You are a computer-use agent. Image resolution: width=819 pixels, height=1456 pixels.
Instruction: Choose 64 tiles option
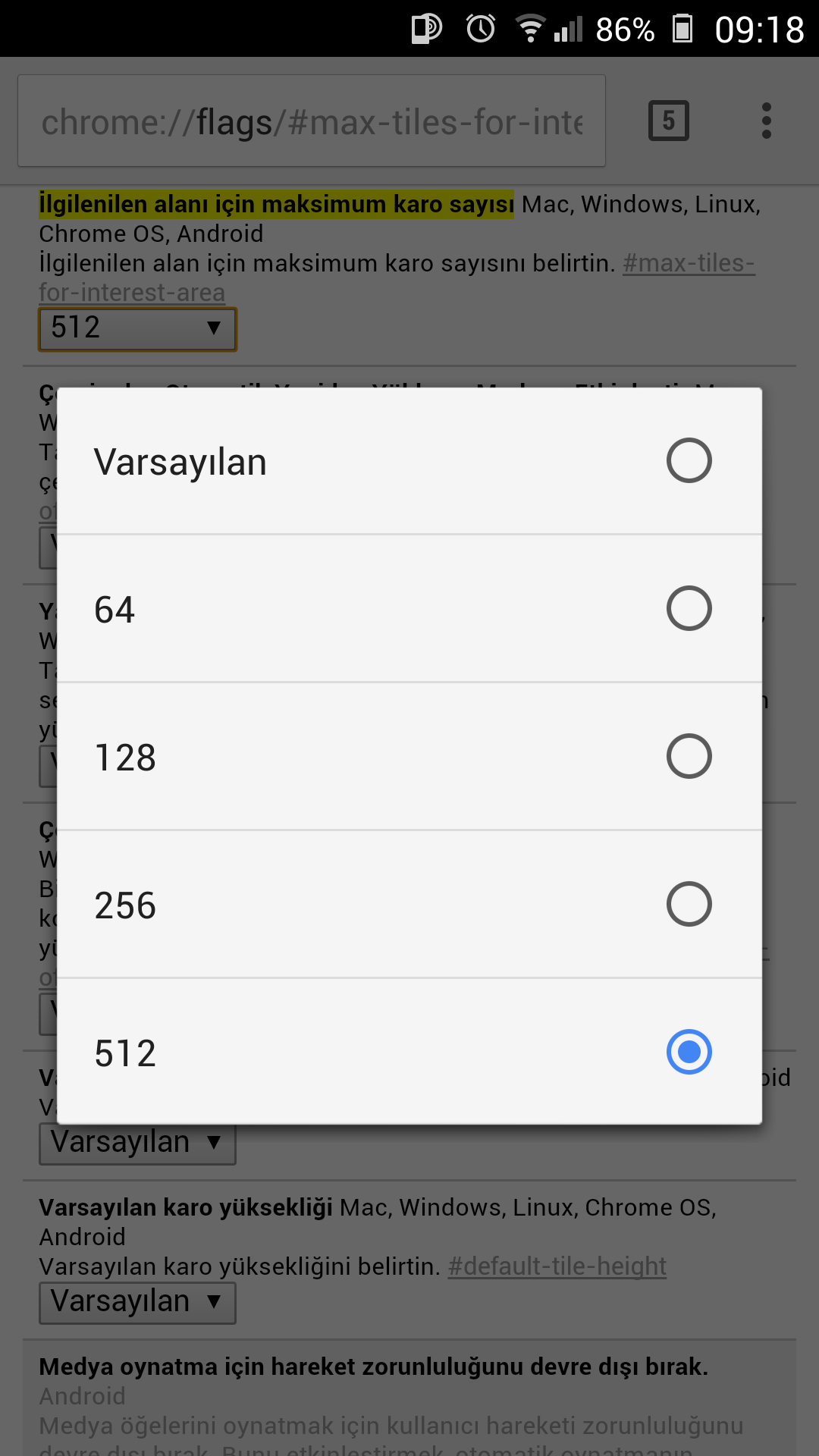tap(409, 609)
